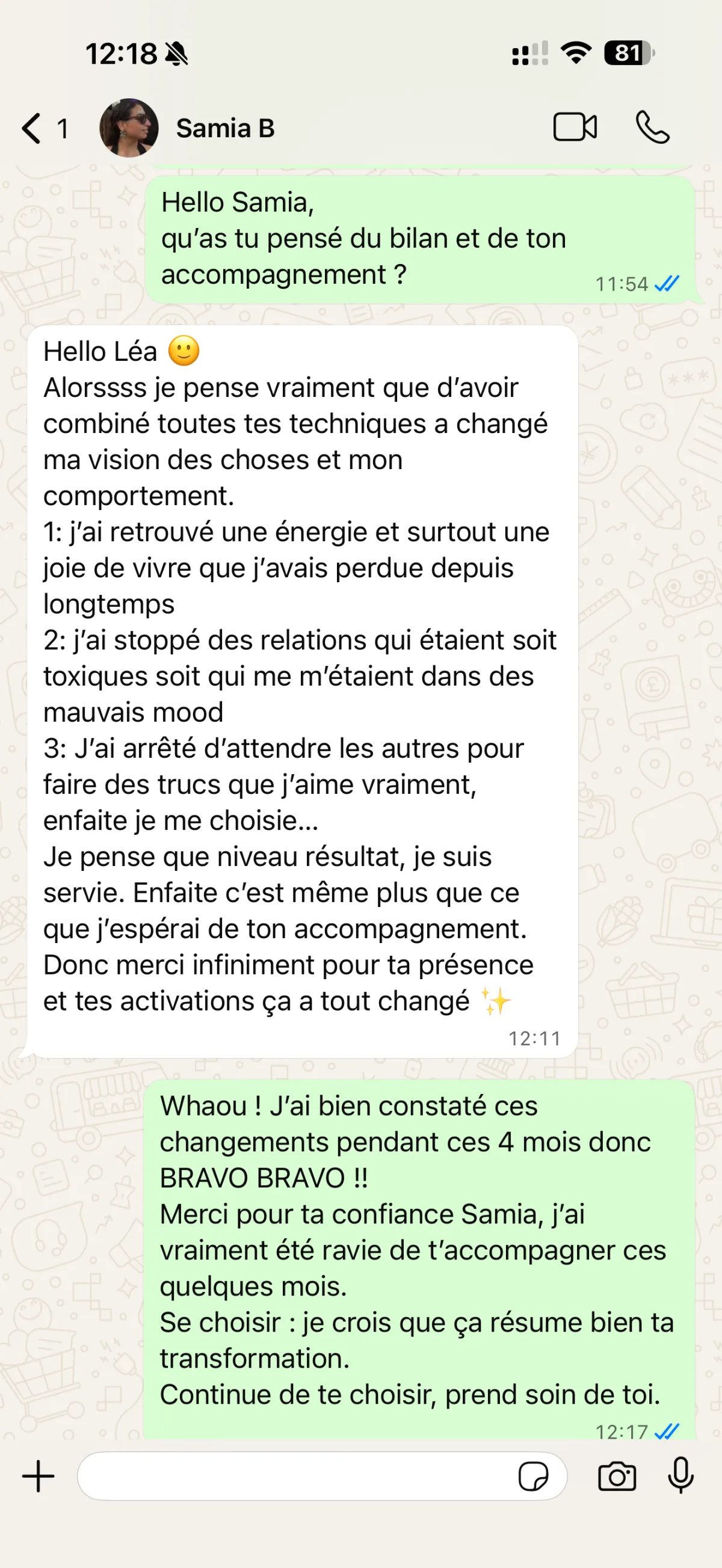
Task: Tap the microphone to record voice message
Action: click(x=680, y=1476)
